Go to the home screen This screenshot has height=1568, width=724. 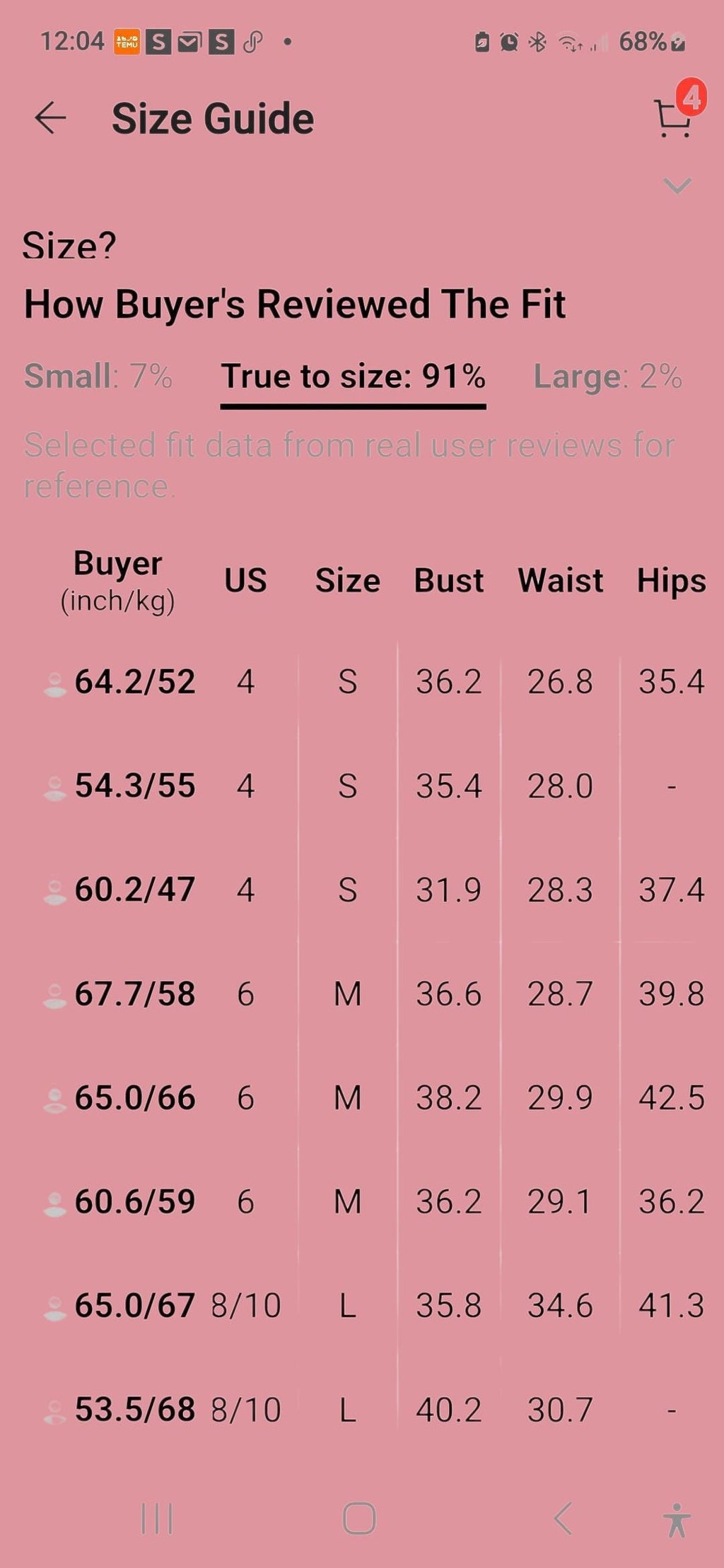(x=359, y=1518)
